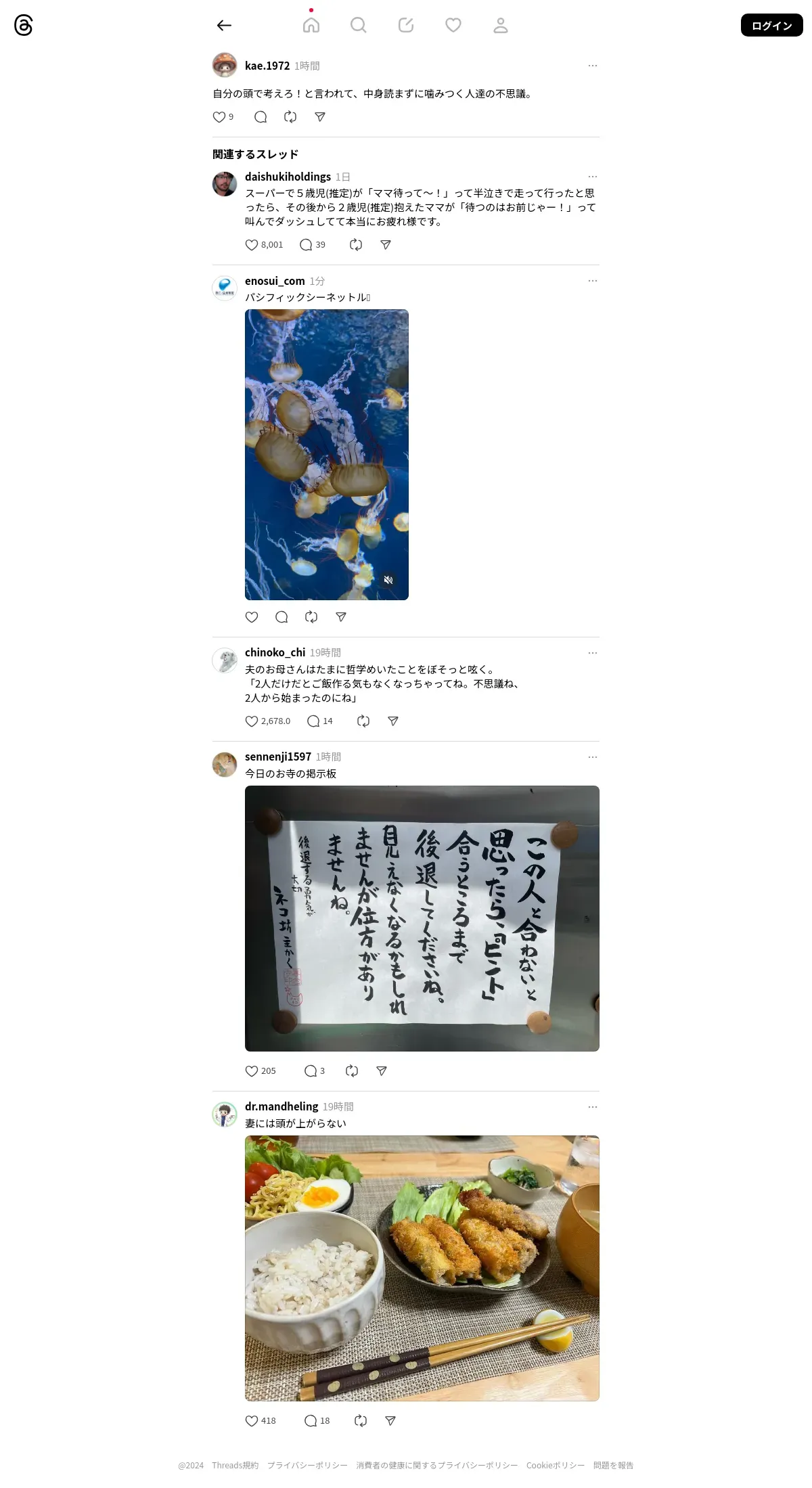This screenshot has width=812, height=1488.
Task: Repost the daishukiholdings thread
Action: [x=356, y=245]
